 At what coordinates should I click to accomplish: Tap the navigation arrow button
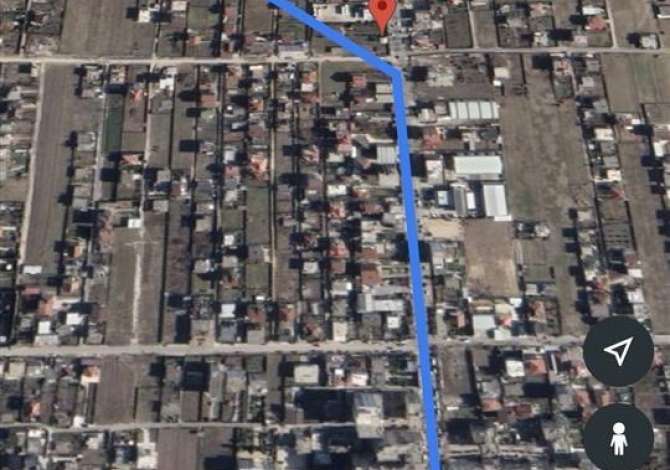[x=618, y=351]
